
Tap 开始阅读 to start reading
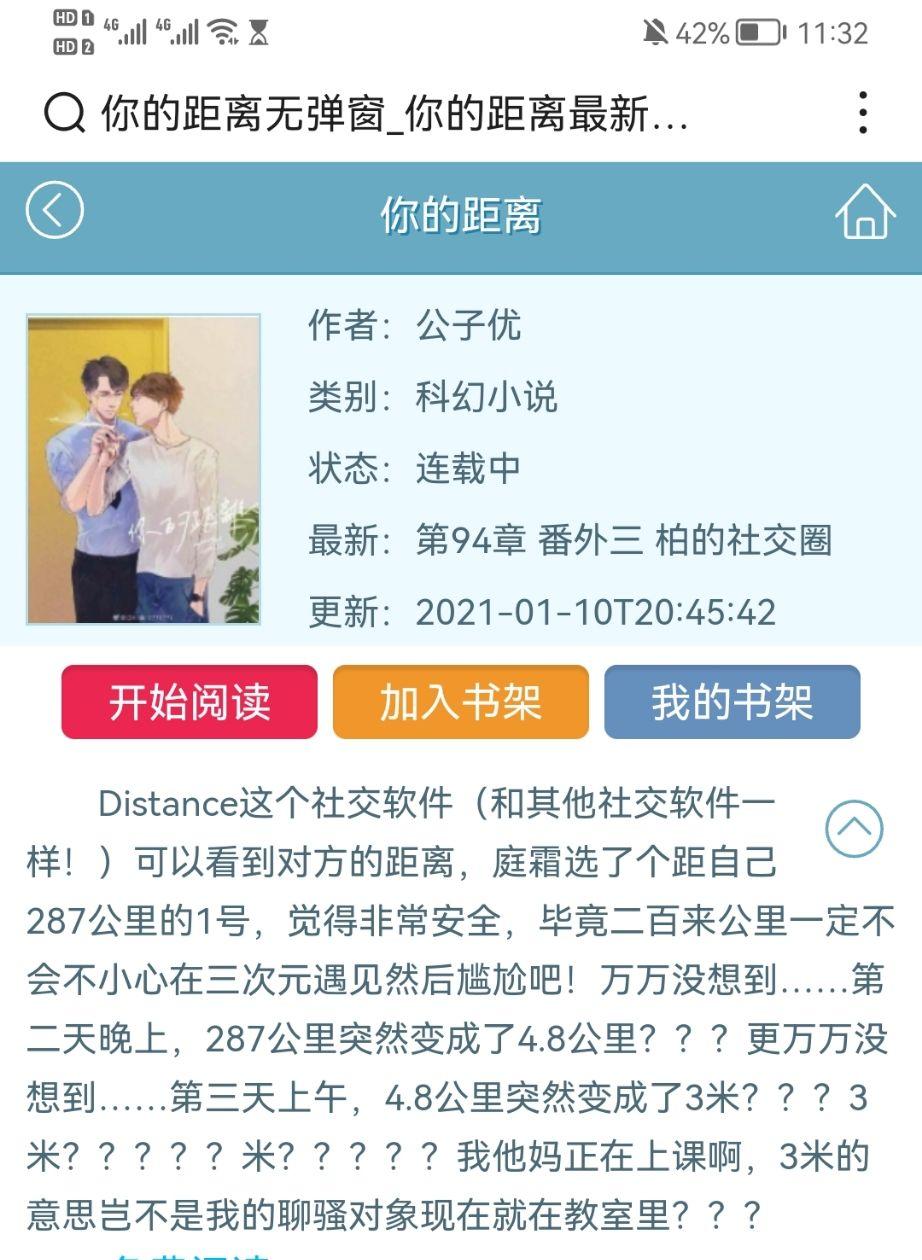click(189, 702)
